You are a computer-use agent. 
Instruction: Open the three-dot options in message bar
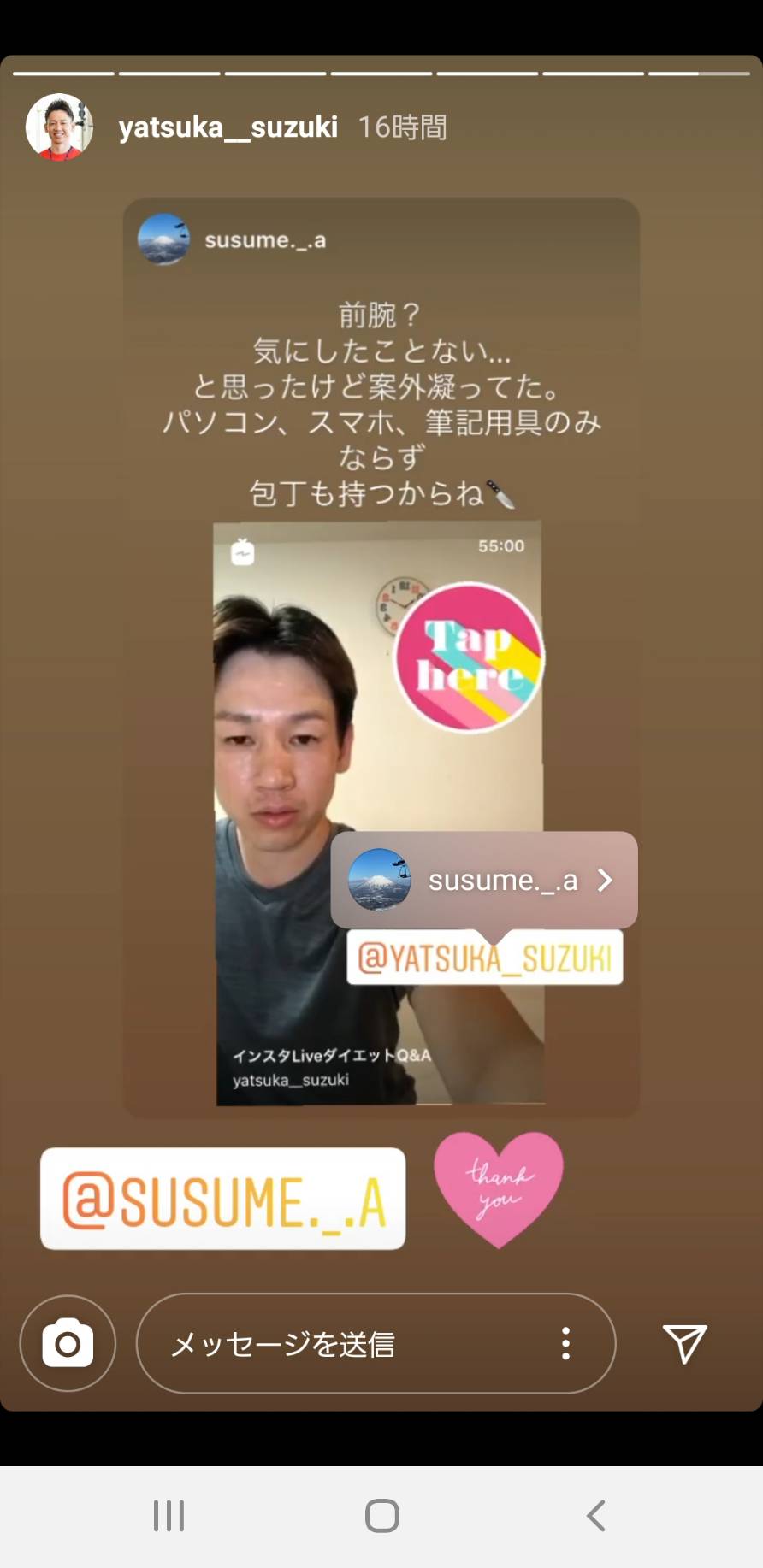coord(565,1343)
